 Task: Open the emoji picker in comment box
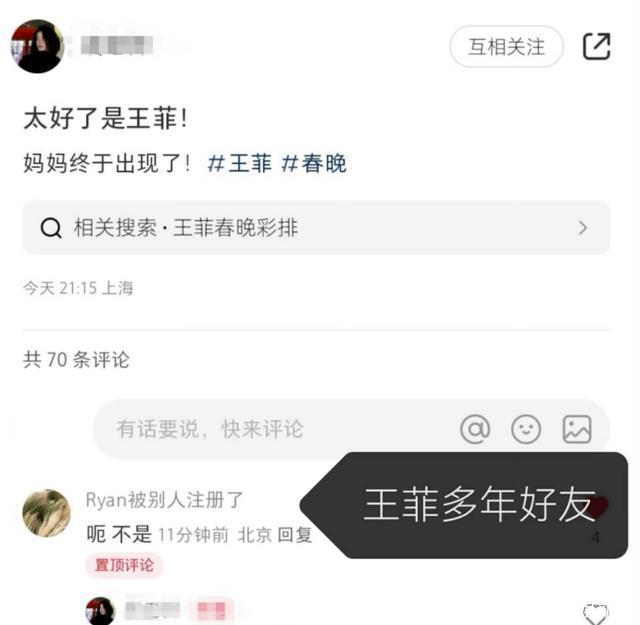[526, 429]
